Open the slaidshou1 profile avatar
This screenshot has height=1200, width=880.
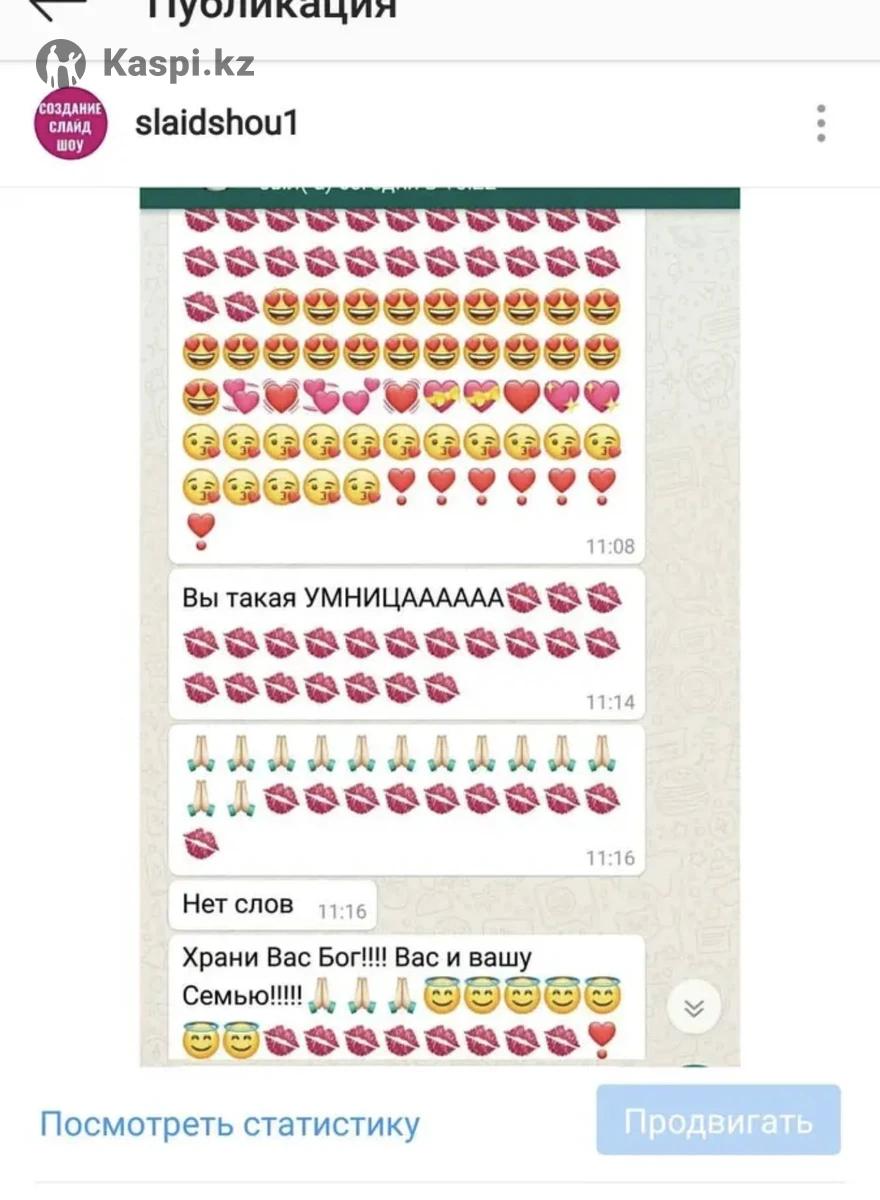[70, 124]
